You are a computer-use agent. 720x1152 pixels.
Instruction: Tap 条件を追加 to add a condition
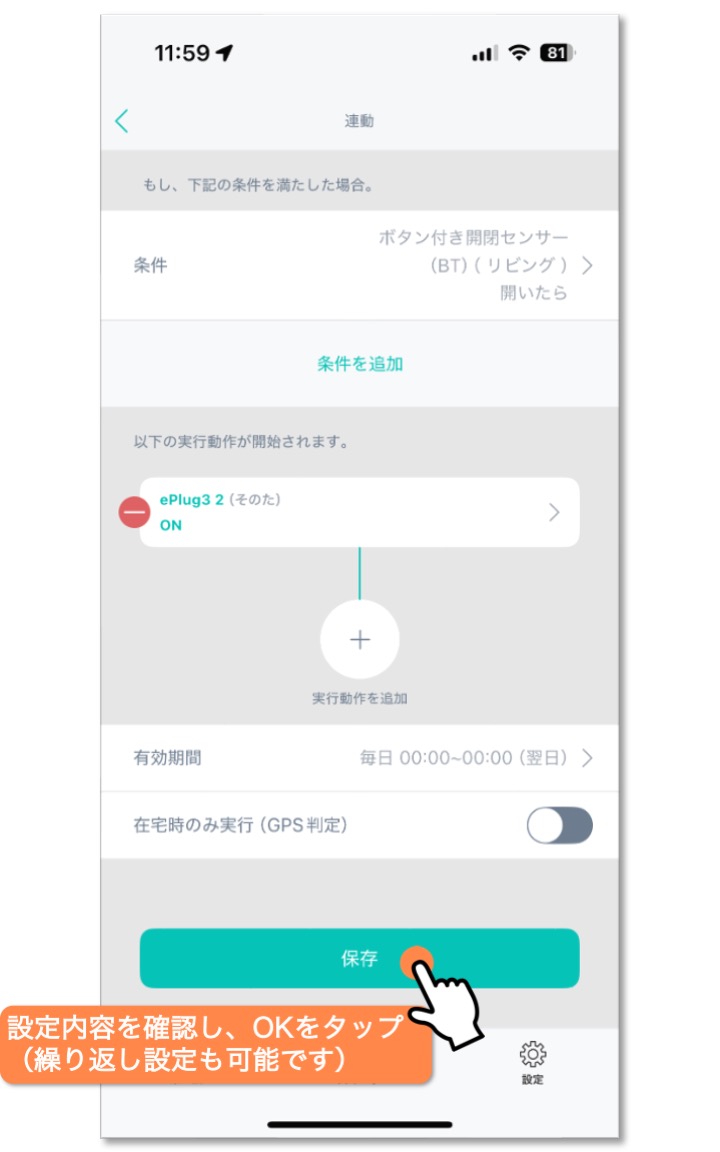click(x=359, y=364)
